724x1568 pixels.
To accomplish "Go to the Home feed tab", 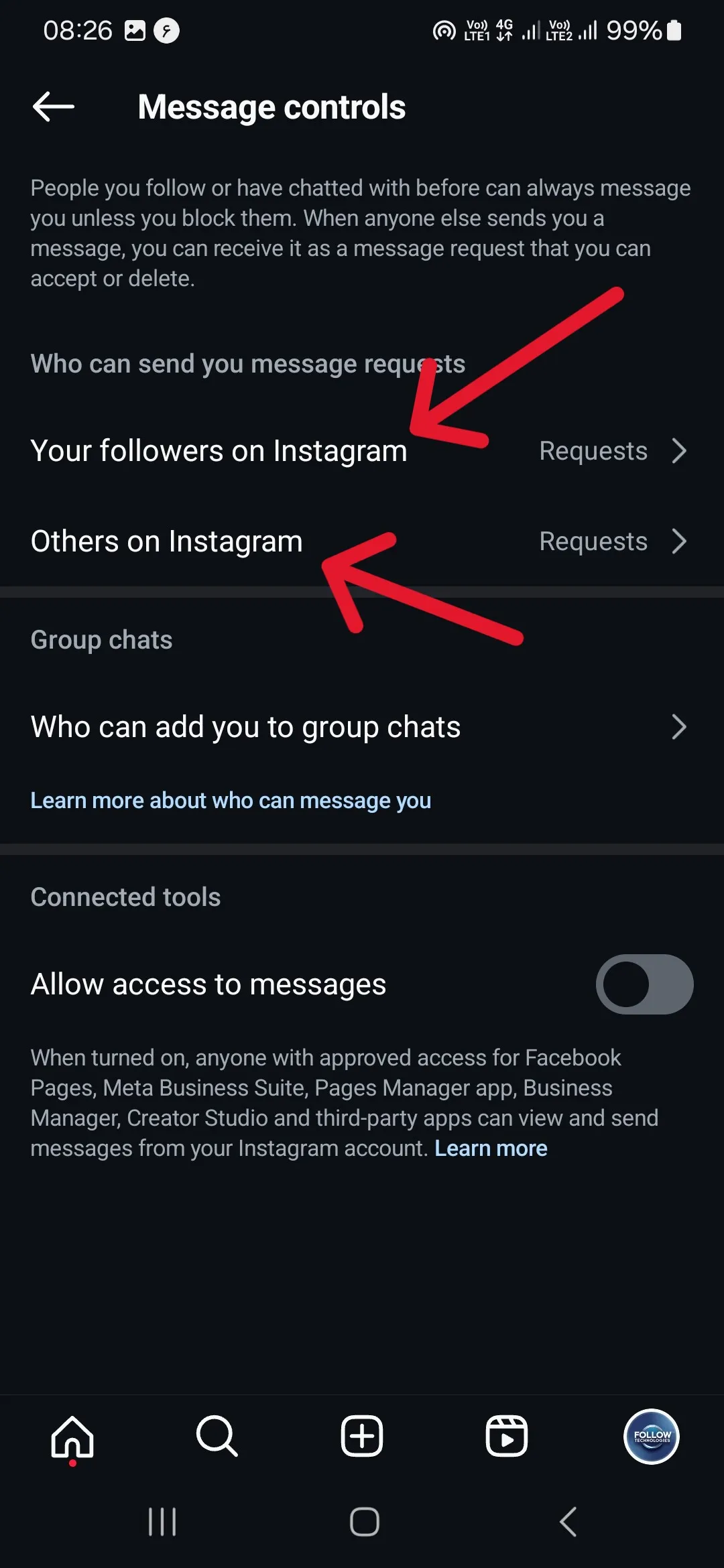I will coord(72,1437).
